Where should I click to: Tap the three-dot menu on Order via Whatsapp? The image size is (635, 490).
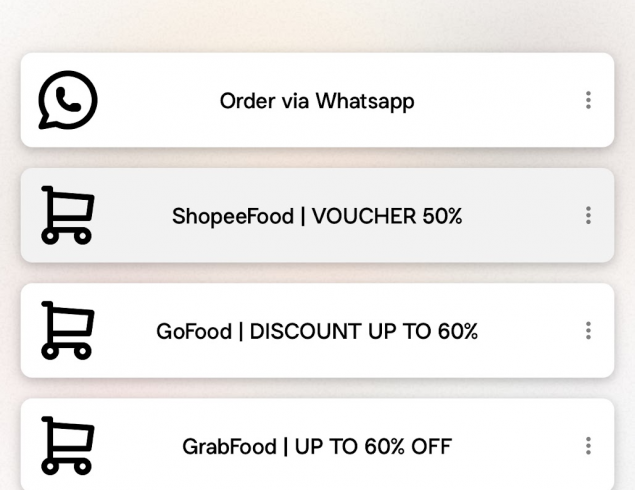(588, 100)
